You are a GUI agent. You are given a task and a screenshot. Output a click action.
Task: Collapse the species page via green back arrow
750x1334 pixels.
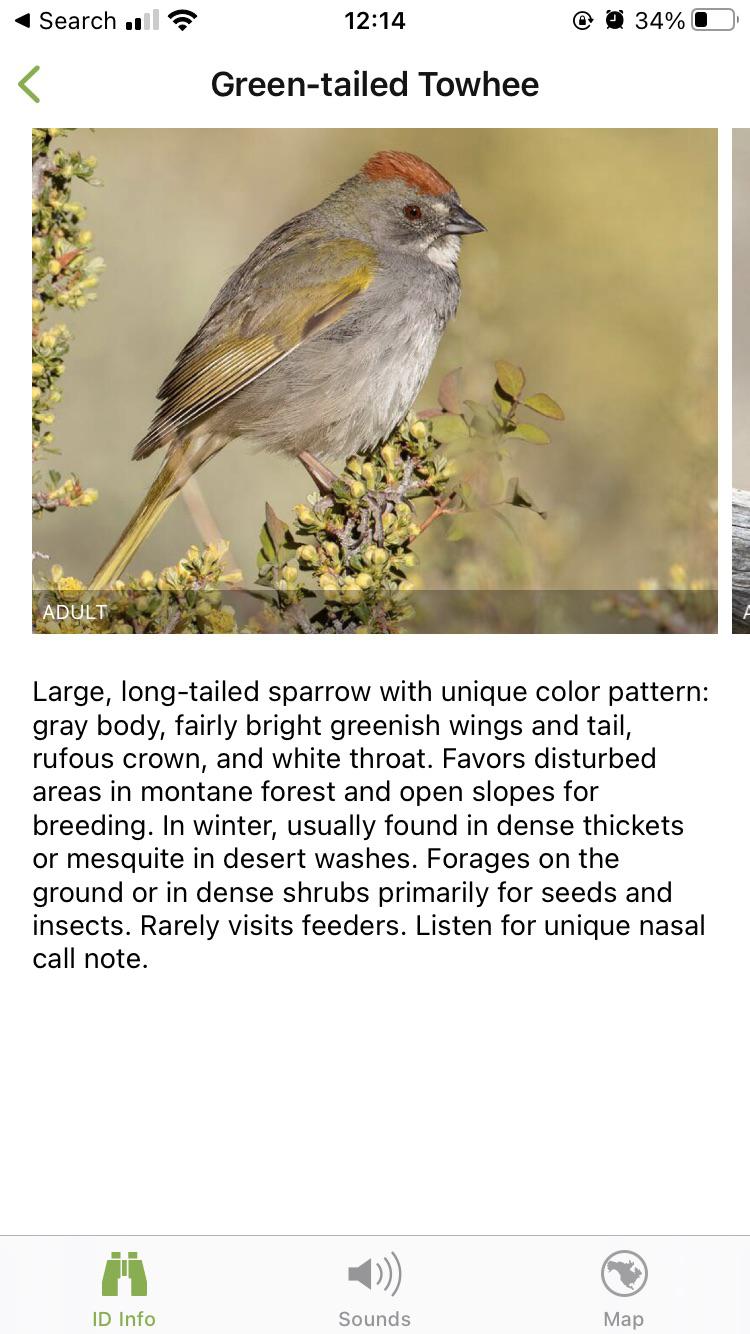[x=29, y=84]
